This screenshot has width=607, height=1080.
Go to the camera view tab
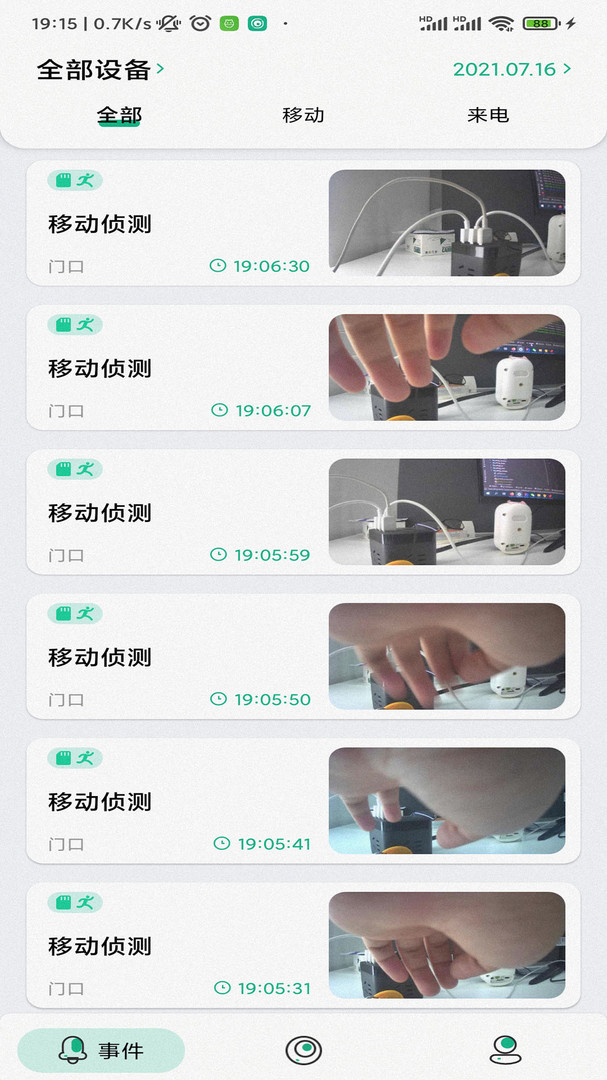303,1050
